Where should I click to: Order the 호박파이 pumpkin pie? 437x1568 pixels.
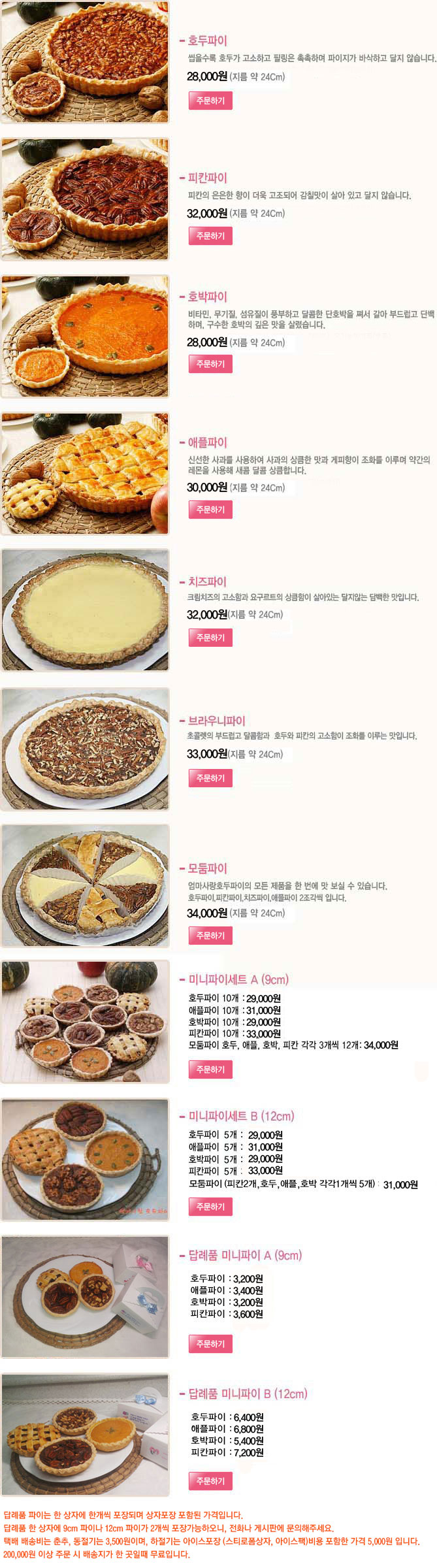[210, 364]
